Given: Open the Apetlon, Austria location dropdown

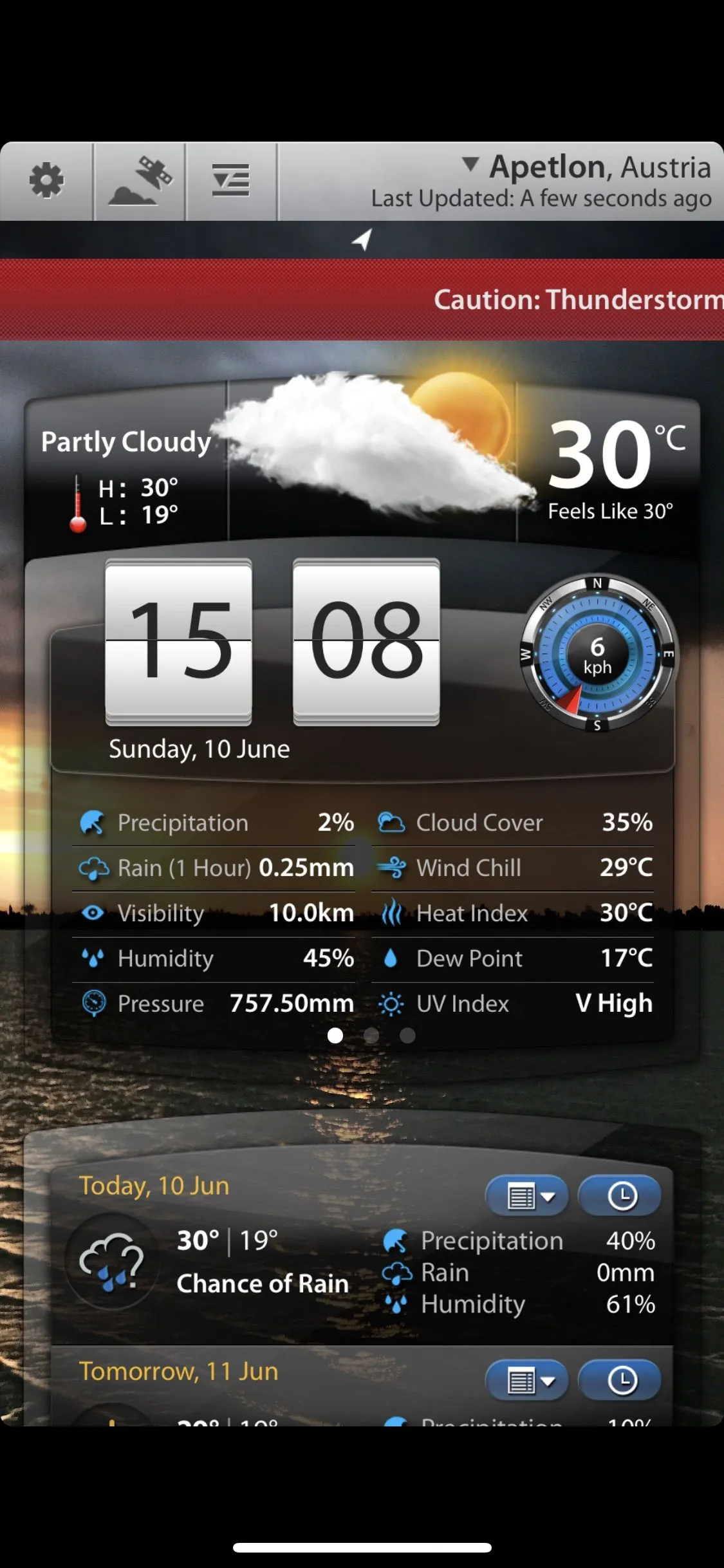Looking at the screenshot, I should 586,167.
